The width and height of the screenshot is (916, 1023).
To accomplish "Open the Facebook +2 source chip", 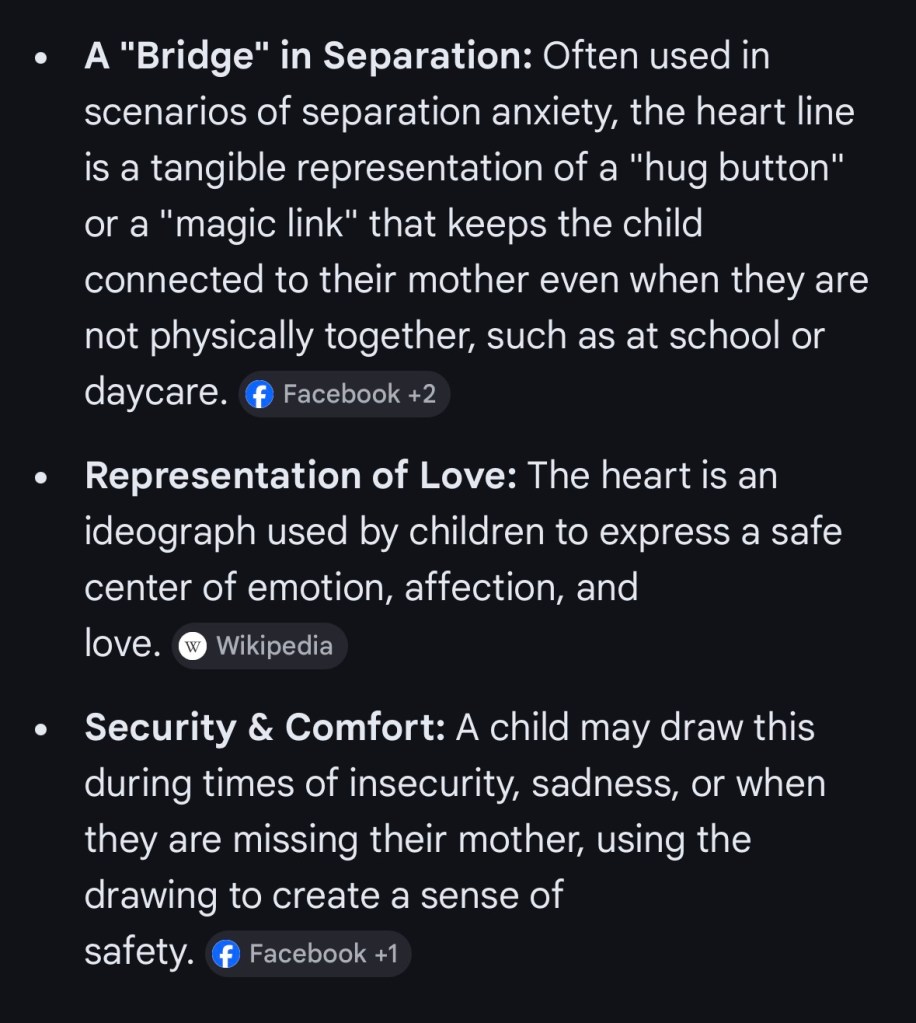I will pyautogui.click(x=344, y=394).
